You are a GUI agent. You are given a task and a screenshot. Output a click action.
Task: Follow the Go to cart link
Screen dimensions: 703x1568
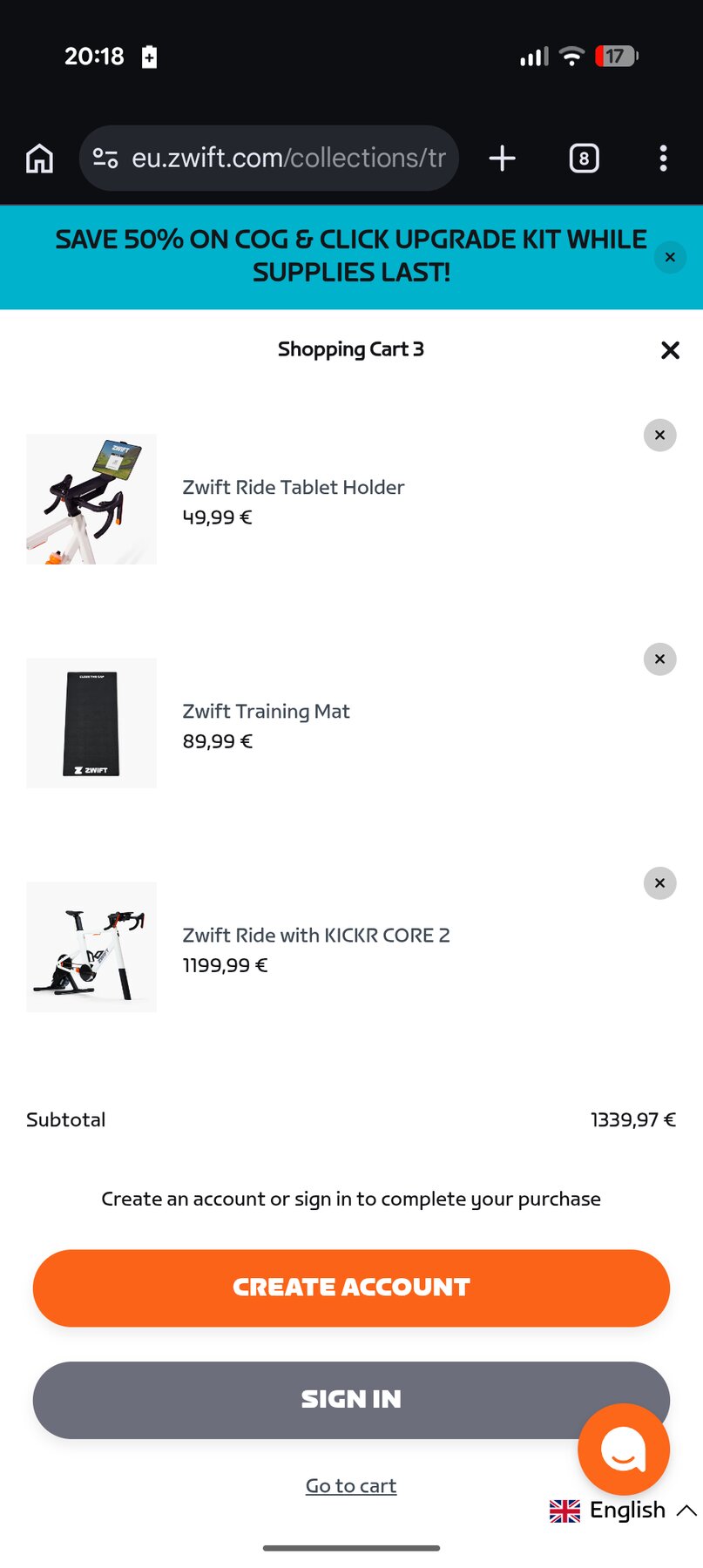(351, 1485)
